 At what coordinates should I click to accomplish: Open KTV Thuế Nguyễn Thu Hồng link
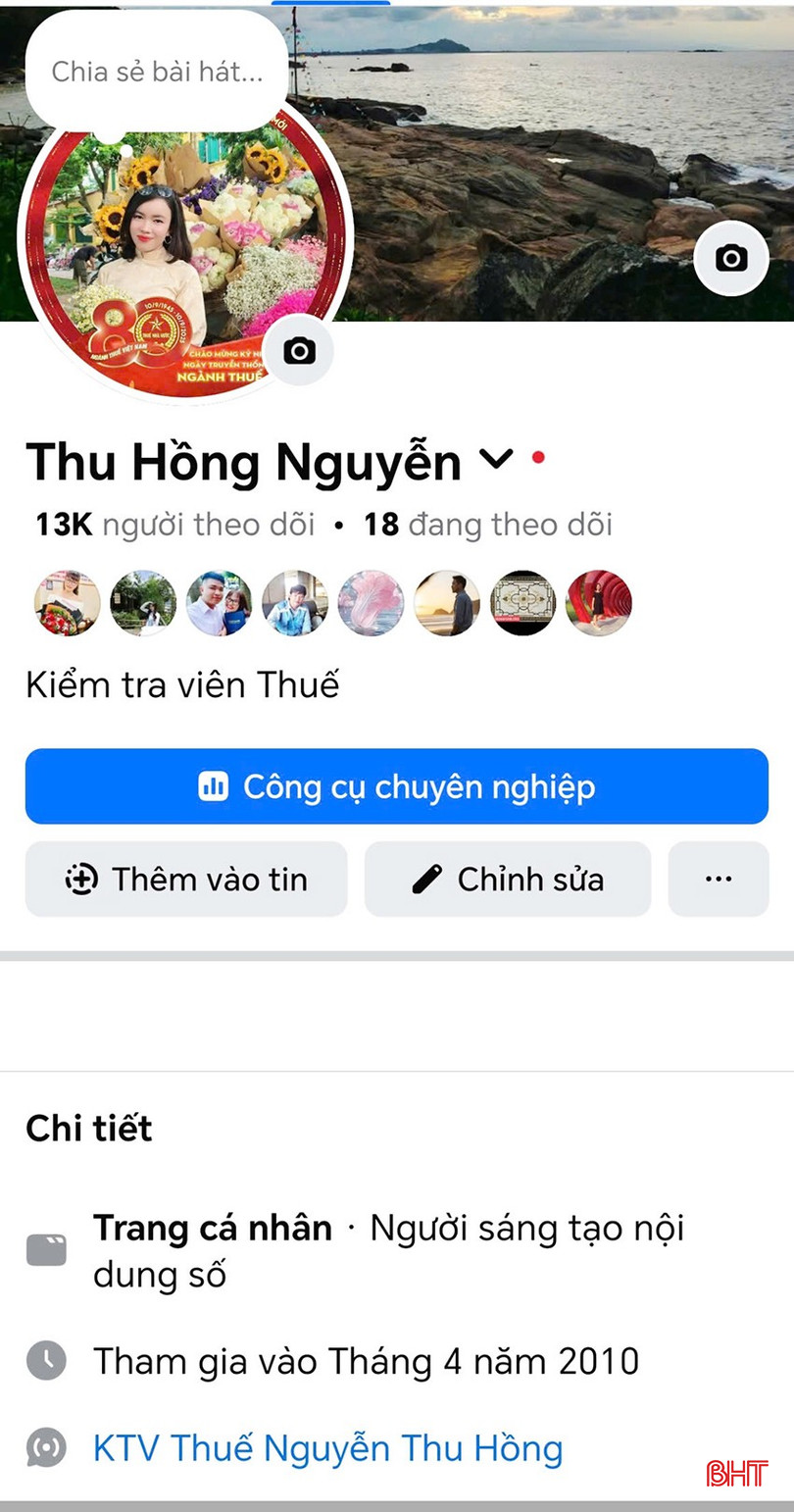pyautogui.click(x=327, y=1448)
